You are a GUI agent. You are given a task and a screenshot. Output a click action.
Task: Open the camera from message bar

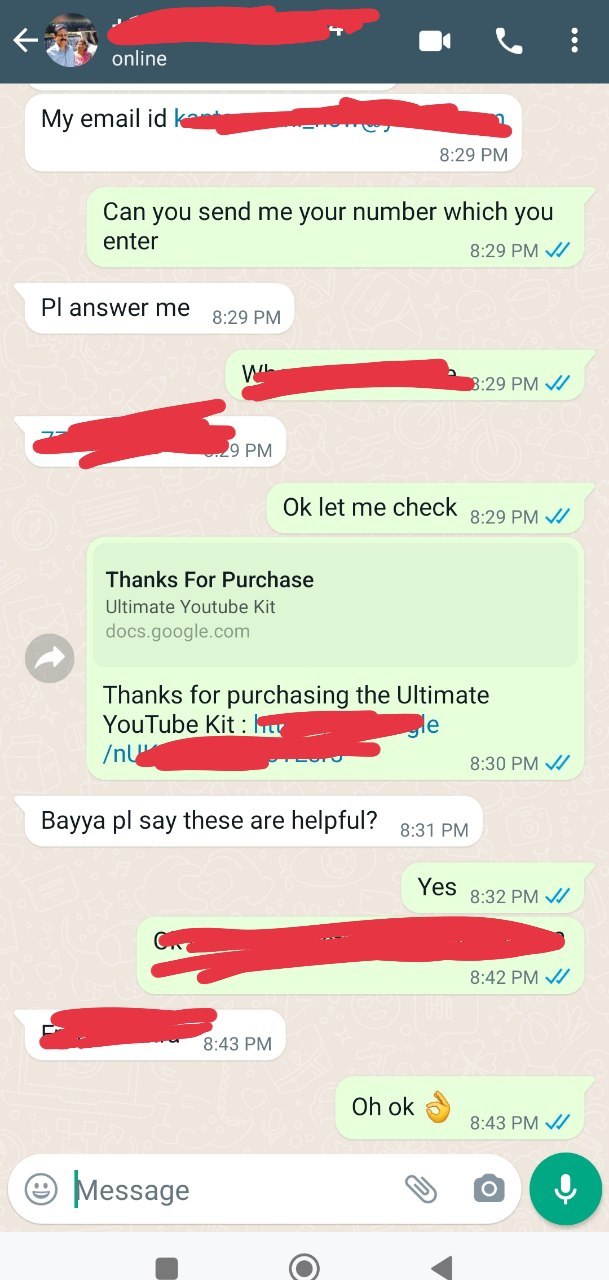(x=488, y=1189)
